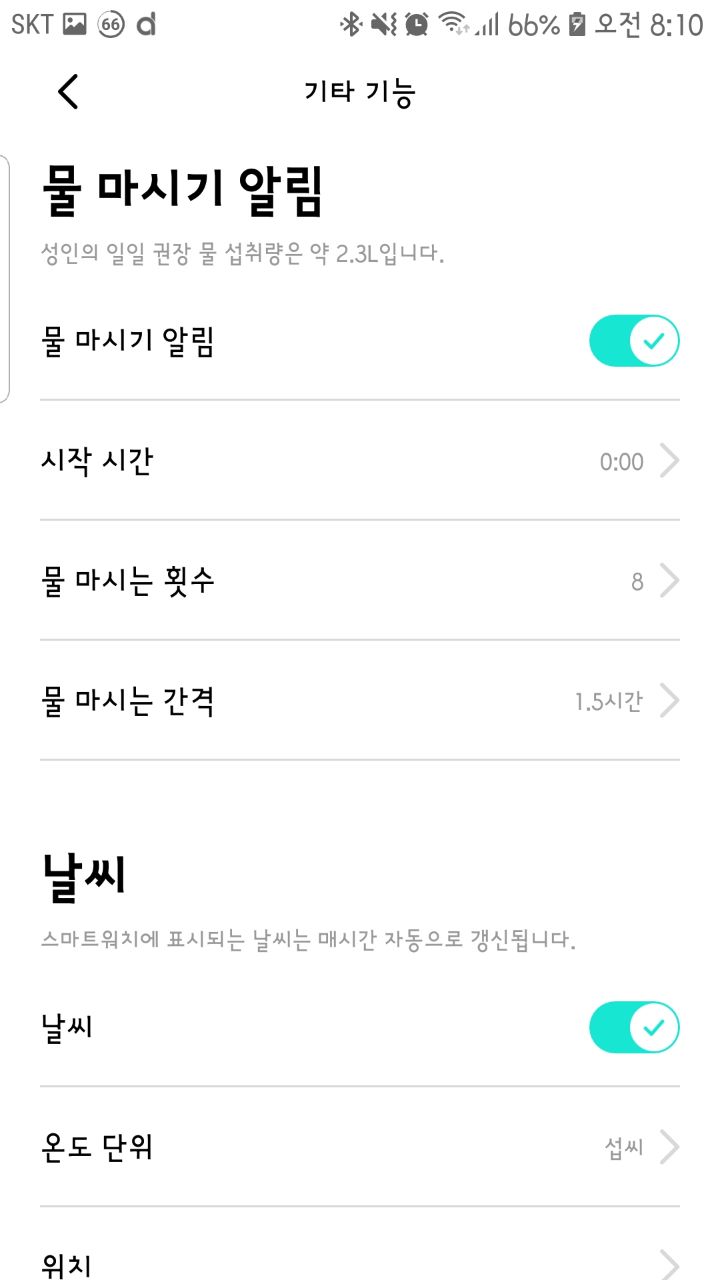Go back from the 기타 기능 screen
The image size is (720, 1280).
coord(68,92)
